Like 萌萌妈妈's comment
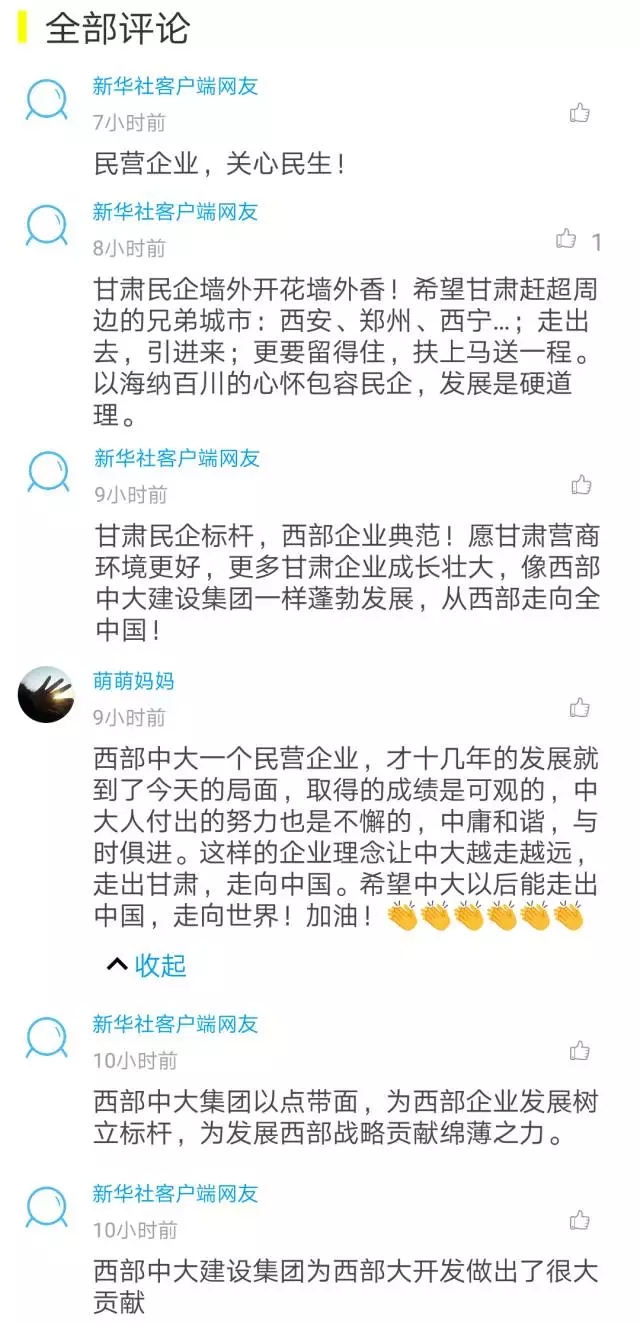 tap(580, 708)
